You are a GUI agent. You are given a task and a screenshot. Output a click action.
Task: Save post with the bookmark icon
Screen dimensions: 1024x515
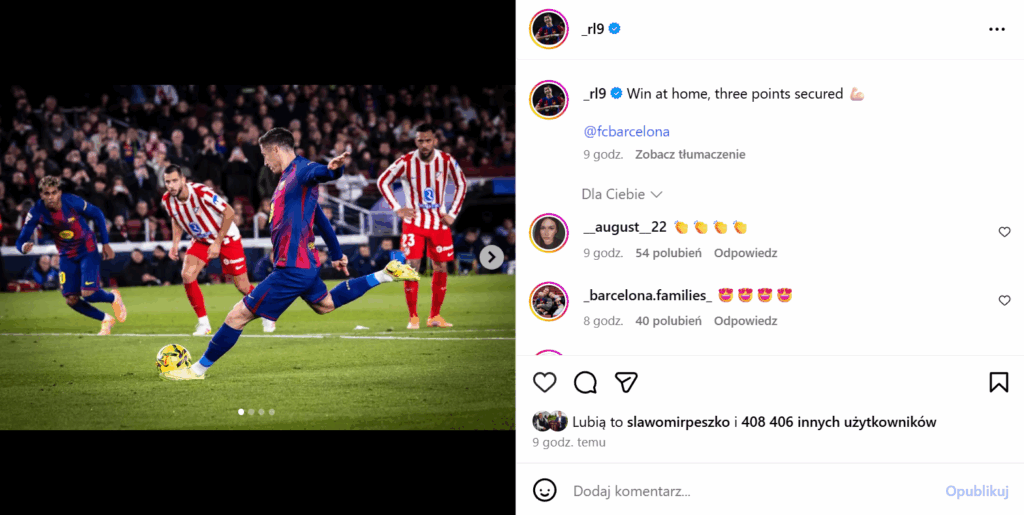[998, 382]
